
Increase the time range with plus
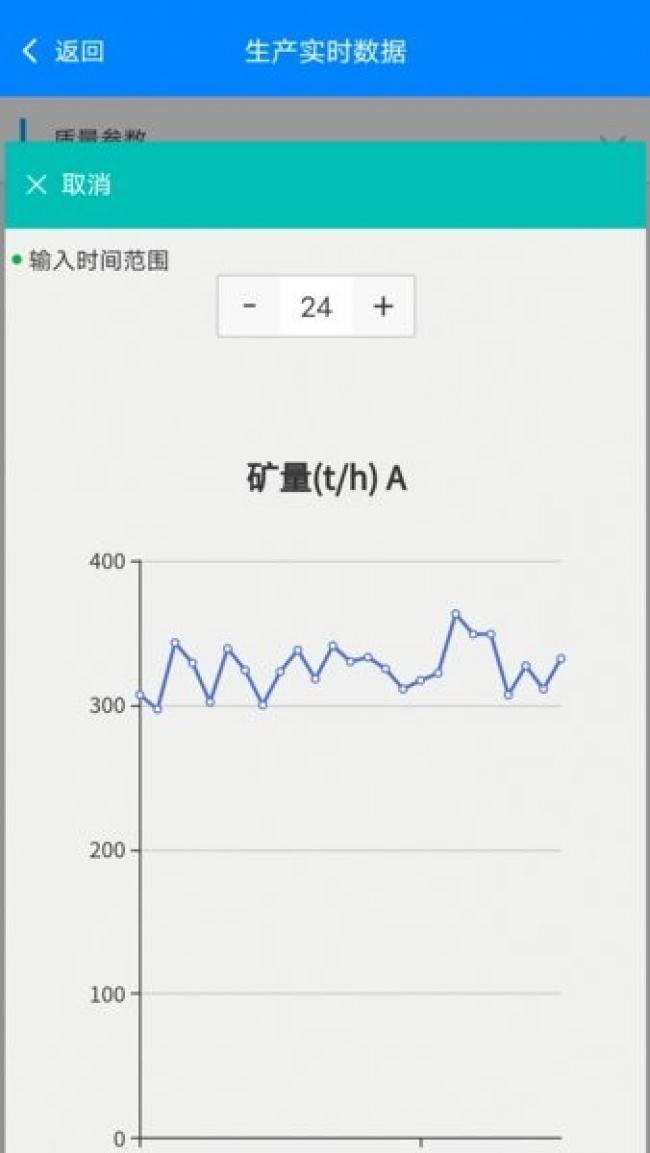pos(384,306)
